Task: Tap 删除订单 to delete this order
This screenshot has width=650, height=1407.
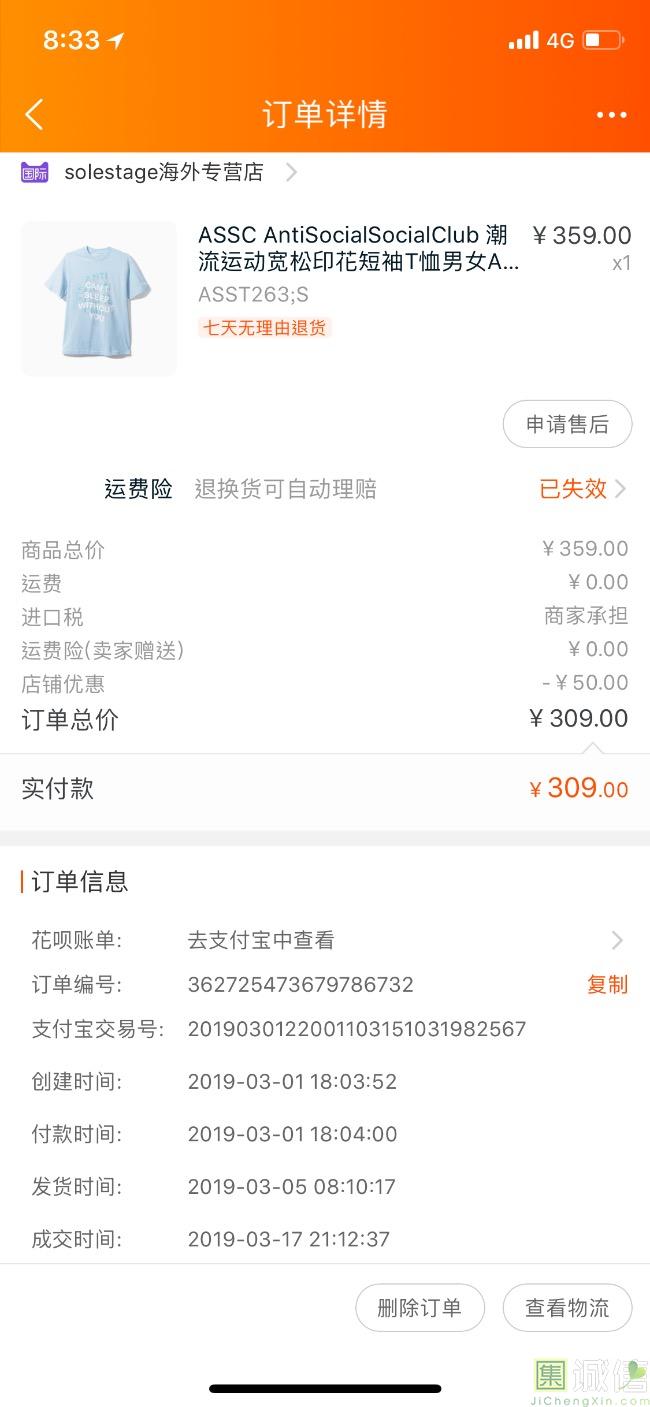Action: tap(420, 1308)
